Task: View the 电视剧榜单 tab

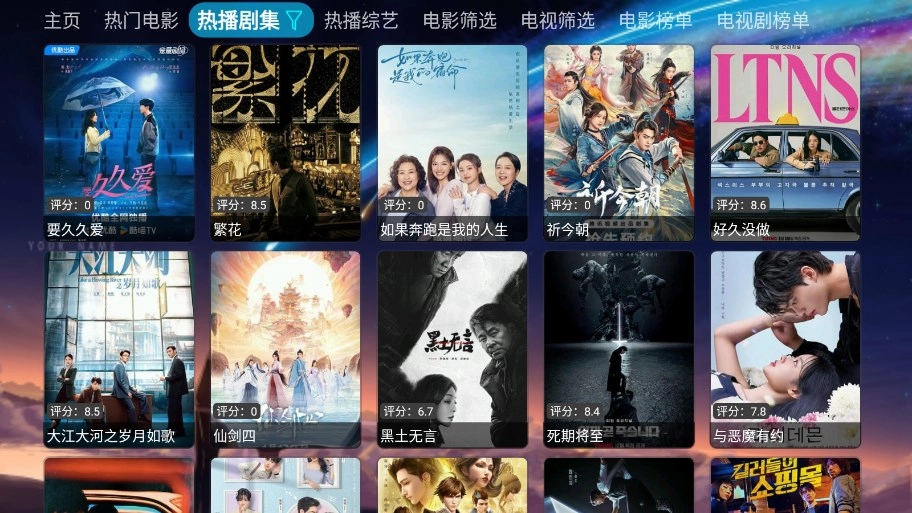Action: coord(763,20)
